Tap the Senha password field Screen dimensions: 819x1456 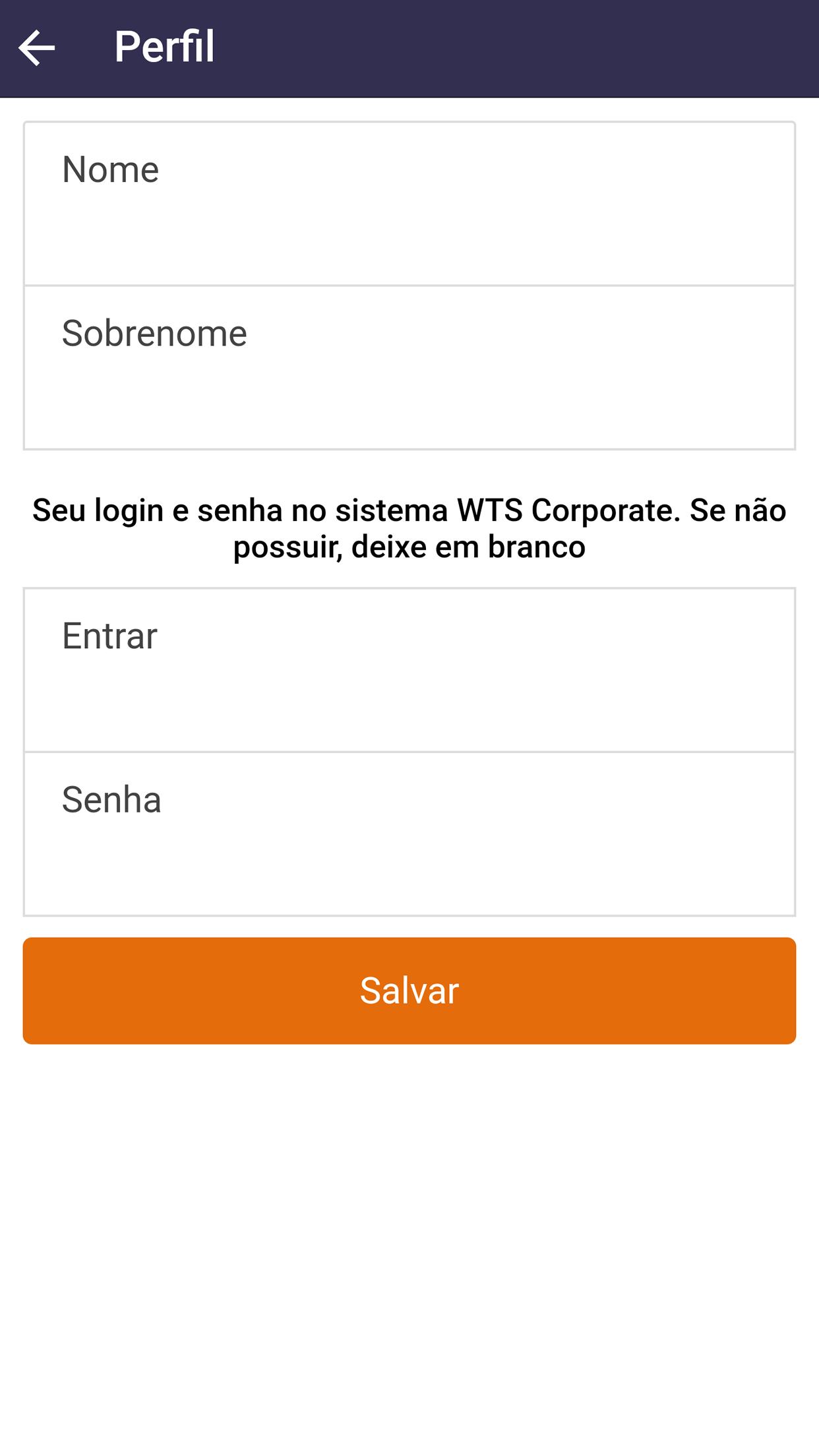coord(409,834)
